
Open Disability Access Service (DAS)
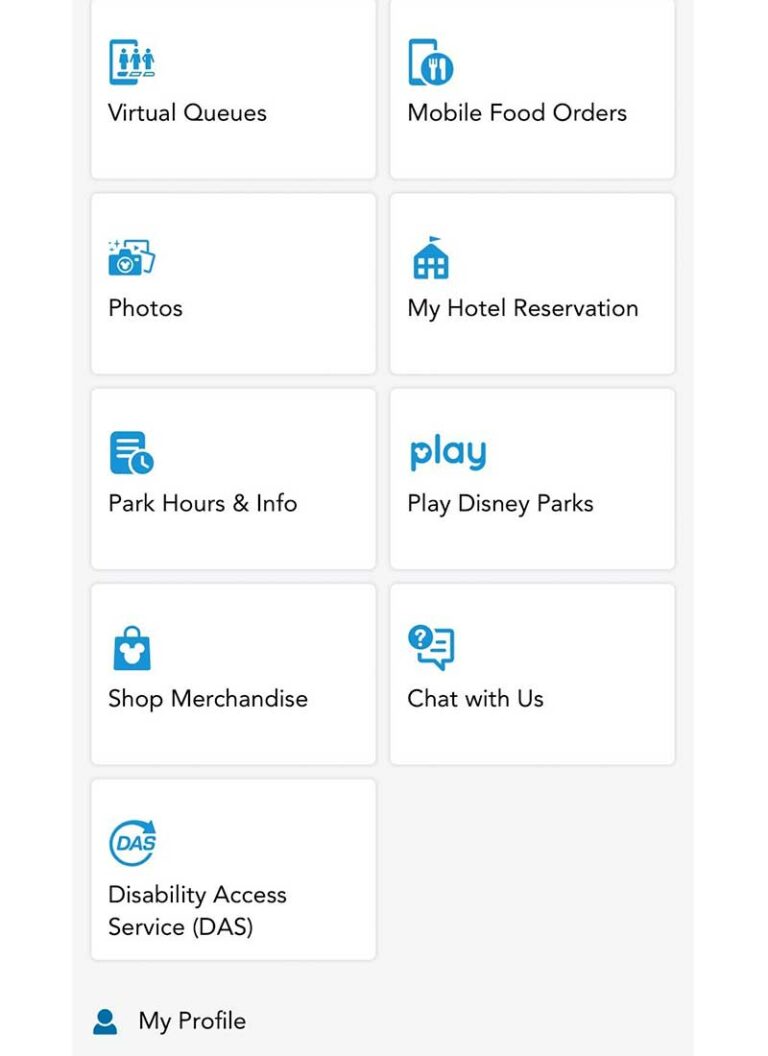(232, 870)
